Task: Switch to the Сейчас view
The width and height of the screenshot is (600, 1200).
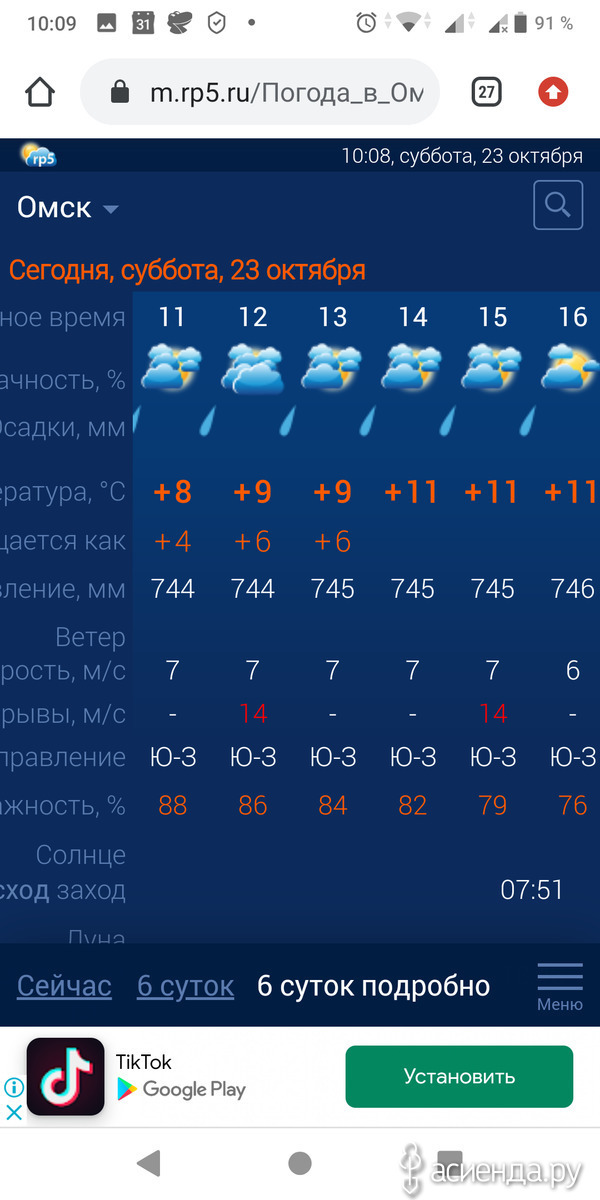Action: (64, 986)
